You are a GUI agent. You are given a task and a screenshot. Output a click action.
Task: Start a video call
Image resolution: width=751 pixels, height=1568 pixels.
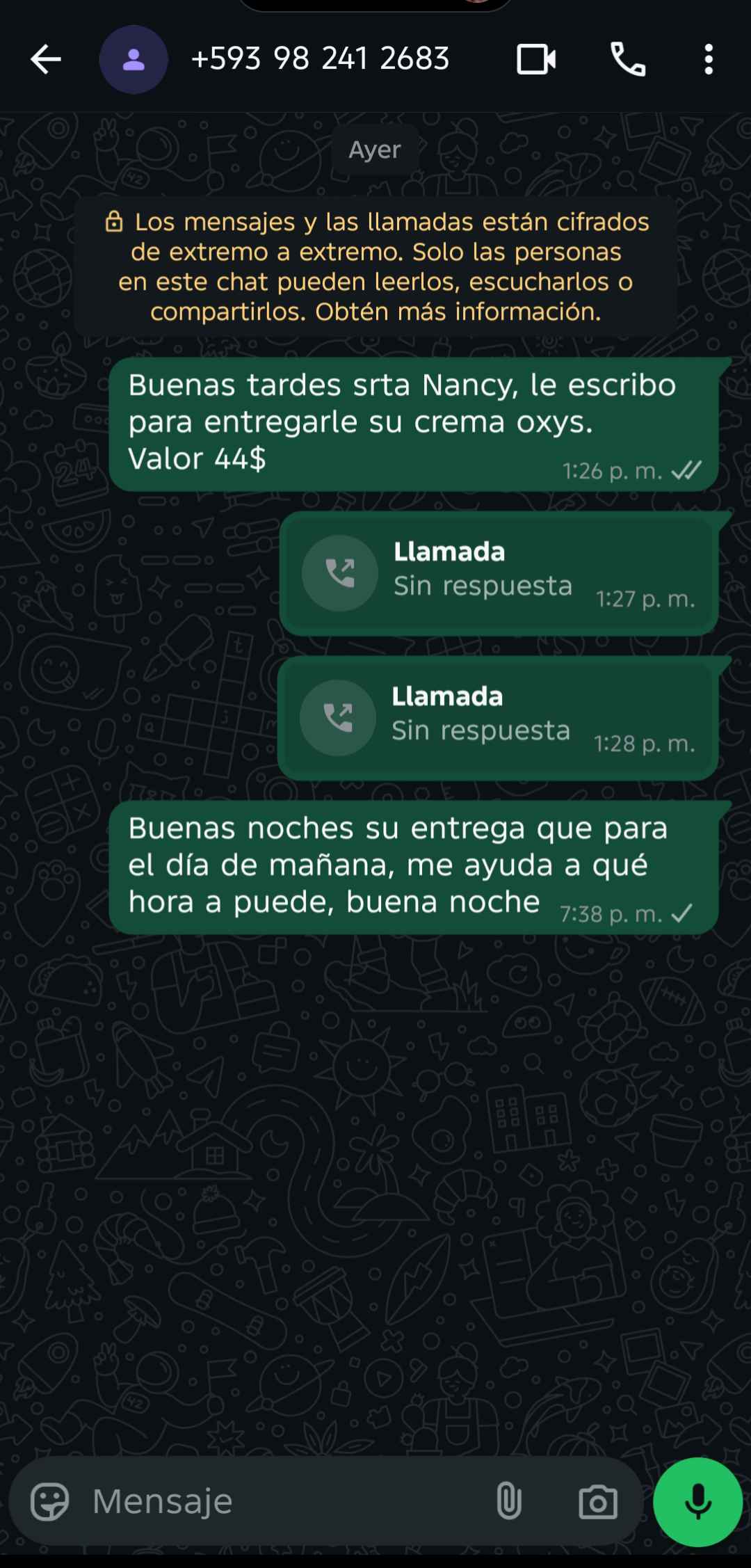click(535, 60)
